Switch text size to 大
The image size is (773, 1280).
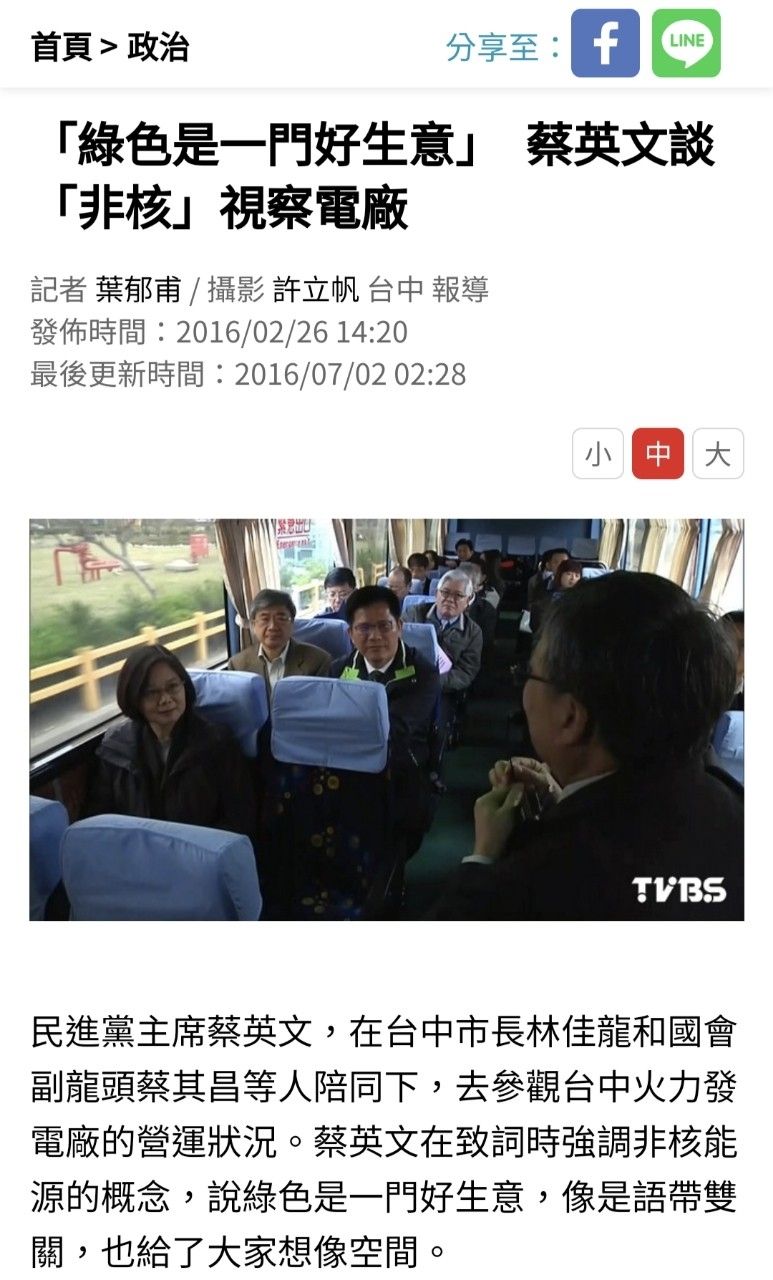(718, 454)
